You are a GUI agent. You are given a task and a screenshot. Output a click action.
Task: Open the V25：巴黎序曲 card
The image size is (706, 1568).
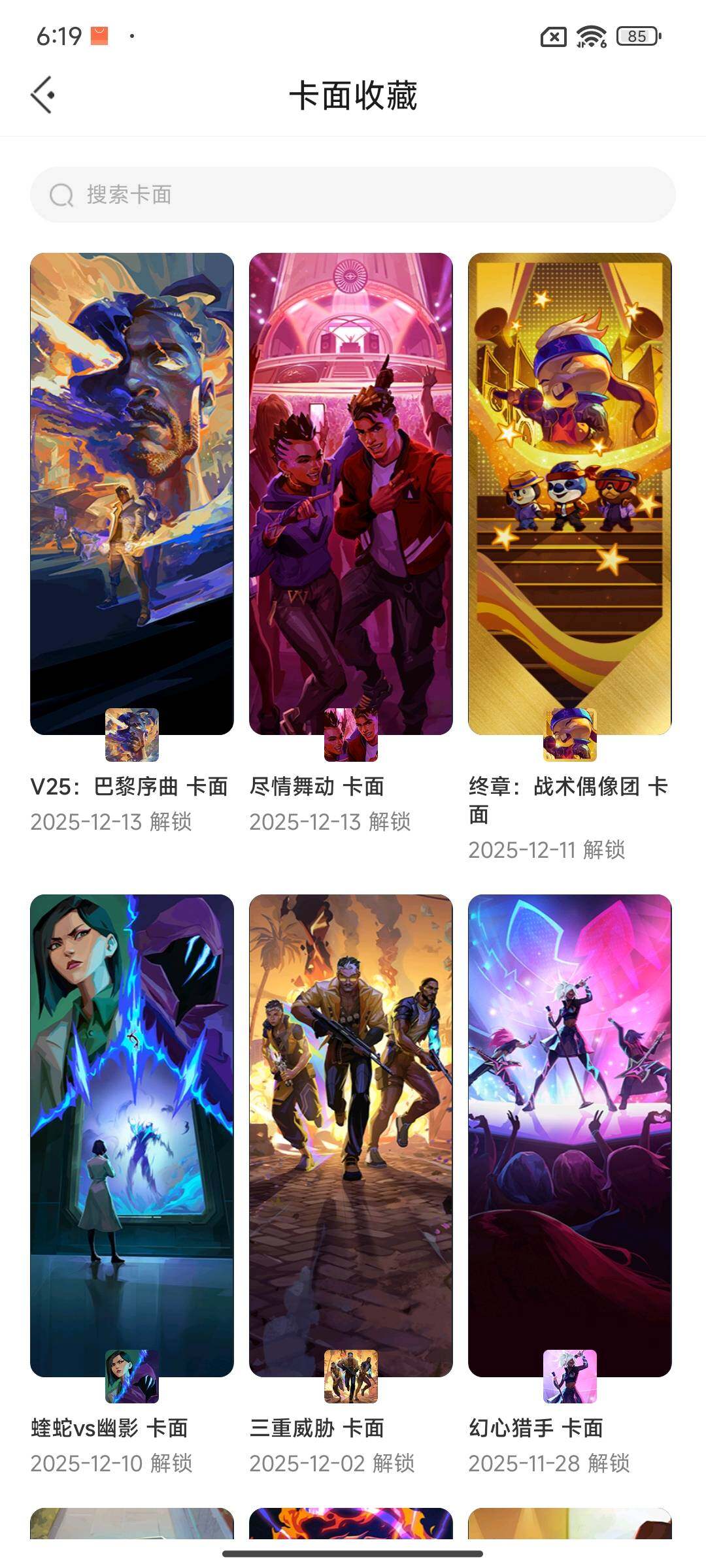tap(132, 494)
